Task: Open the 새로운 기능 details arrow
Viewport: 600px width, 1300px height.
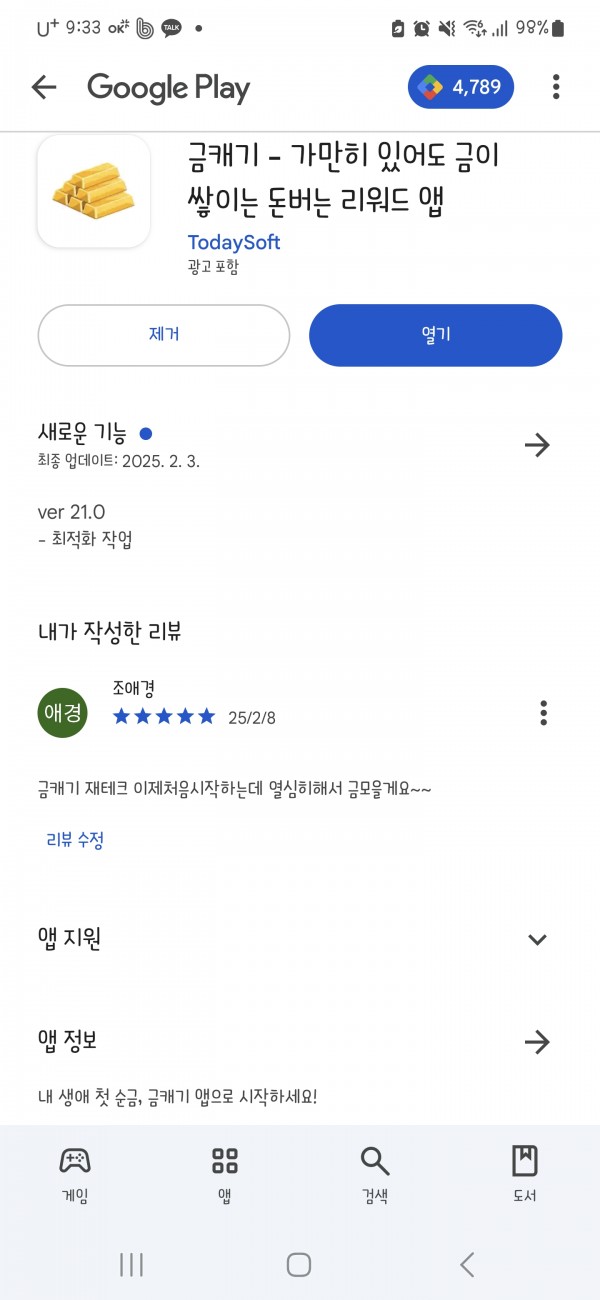Action: tap(537, 445)
